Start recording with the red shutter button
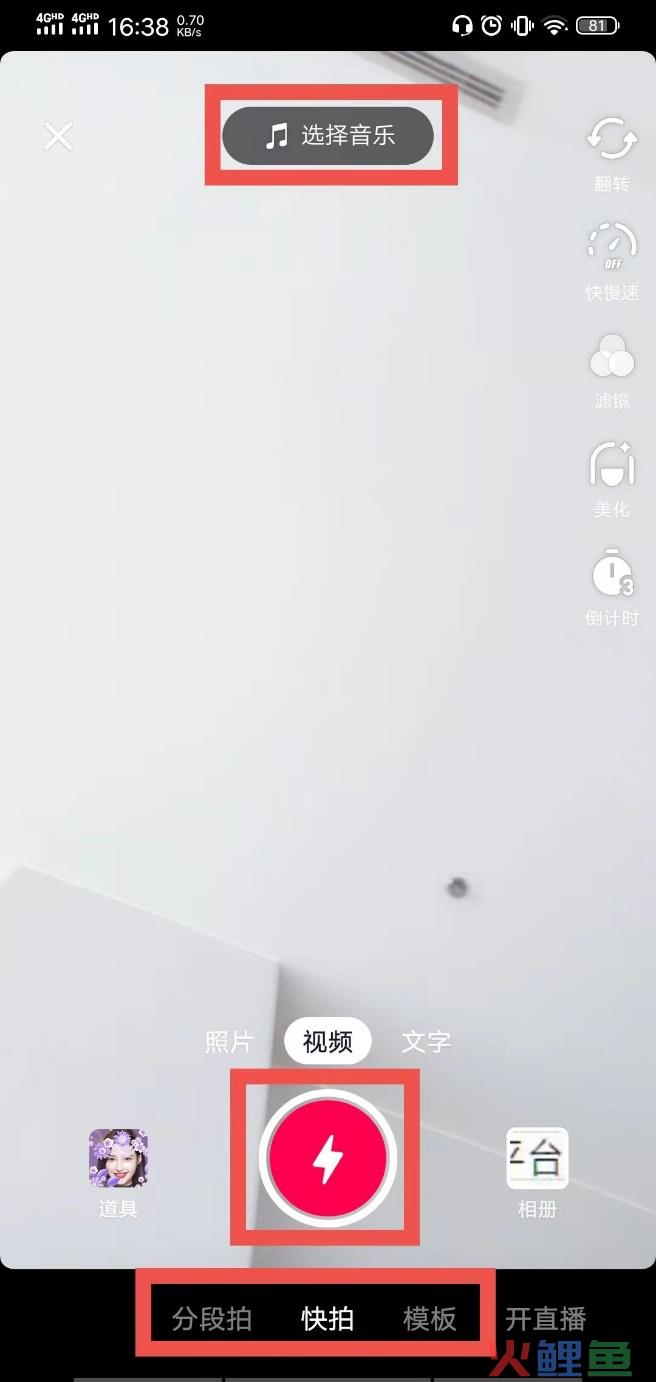 (327, 1158)
